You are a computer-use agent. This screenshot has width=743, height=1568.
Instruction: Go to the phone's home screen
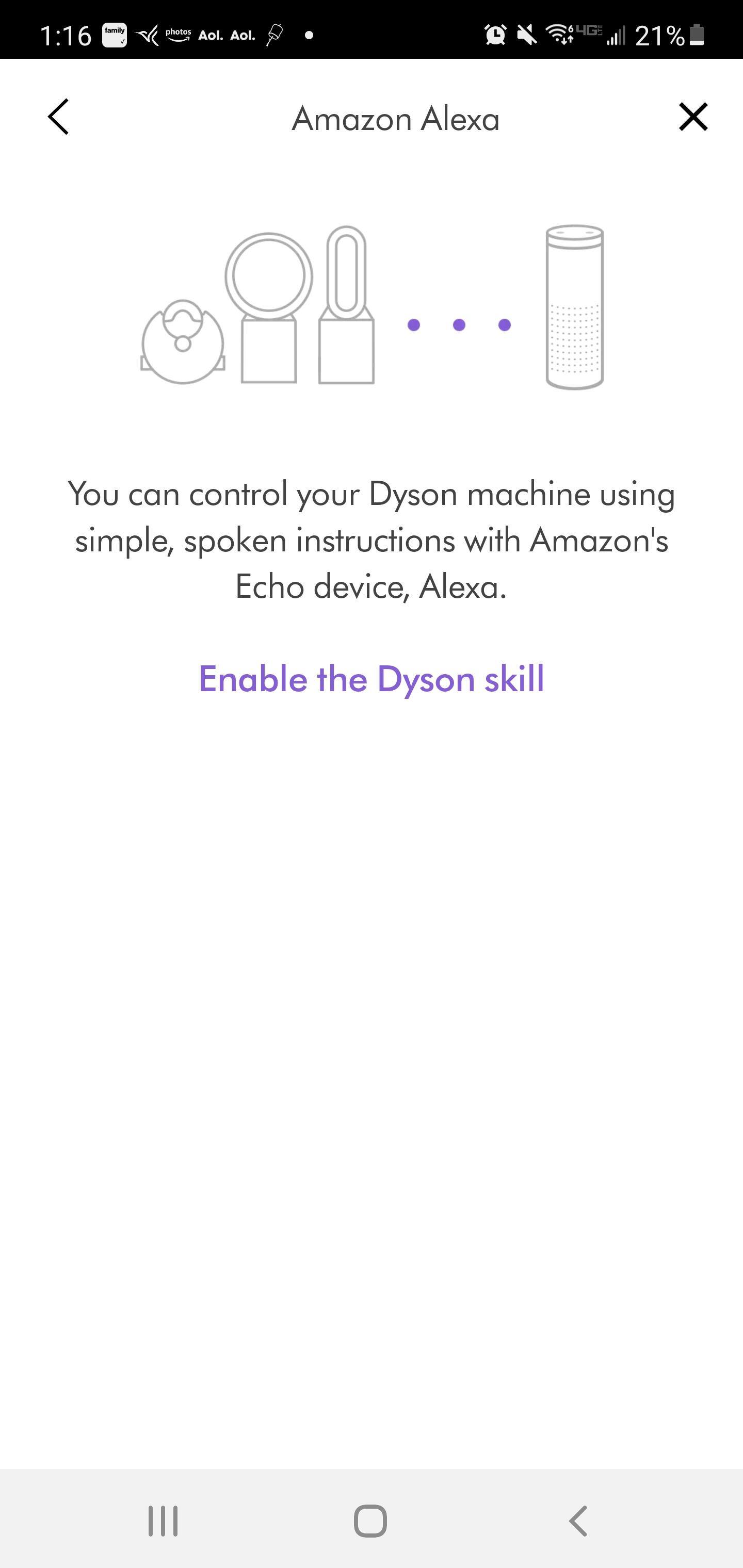pyautogui.click(x=370, y=1521)
